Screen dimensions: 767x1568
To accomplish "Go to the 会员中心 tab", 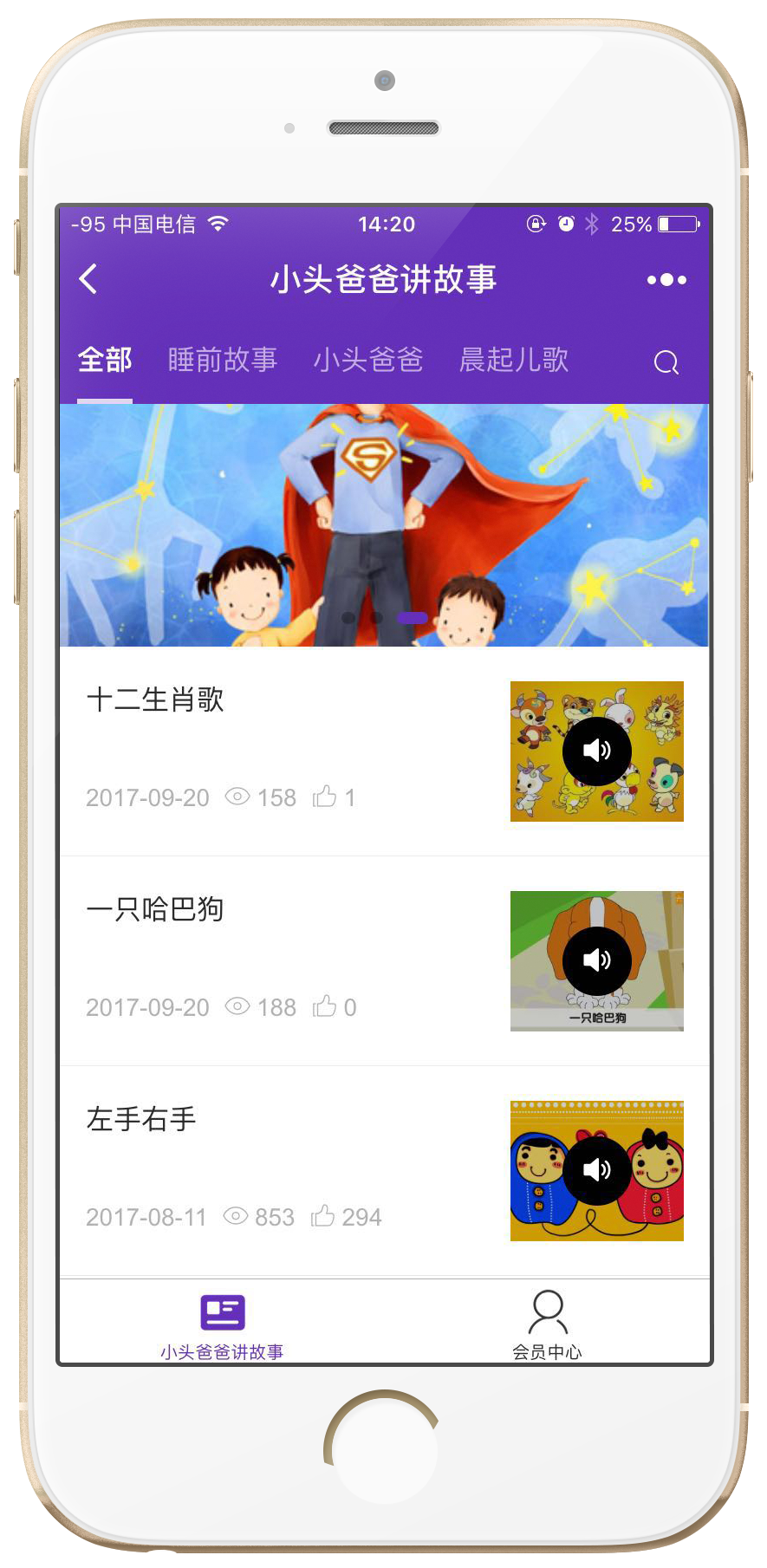I will (x=547, y=1324).
